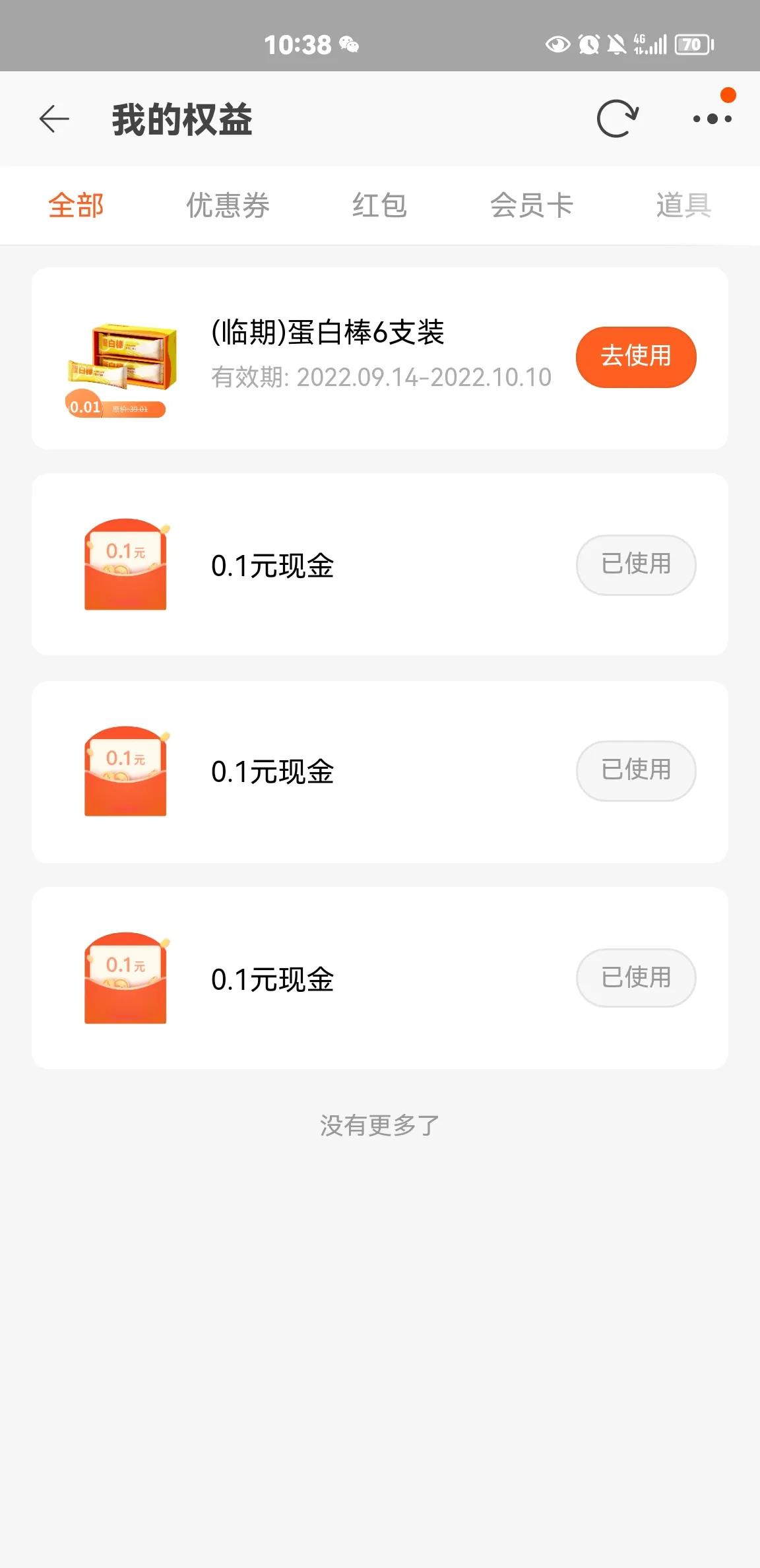This screenshot has height=1568, width=760.
Task: Switch to the 红包 tab
Action: point(380,205)
